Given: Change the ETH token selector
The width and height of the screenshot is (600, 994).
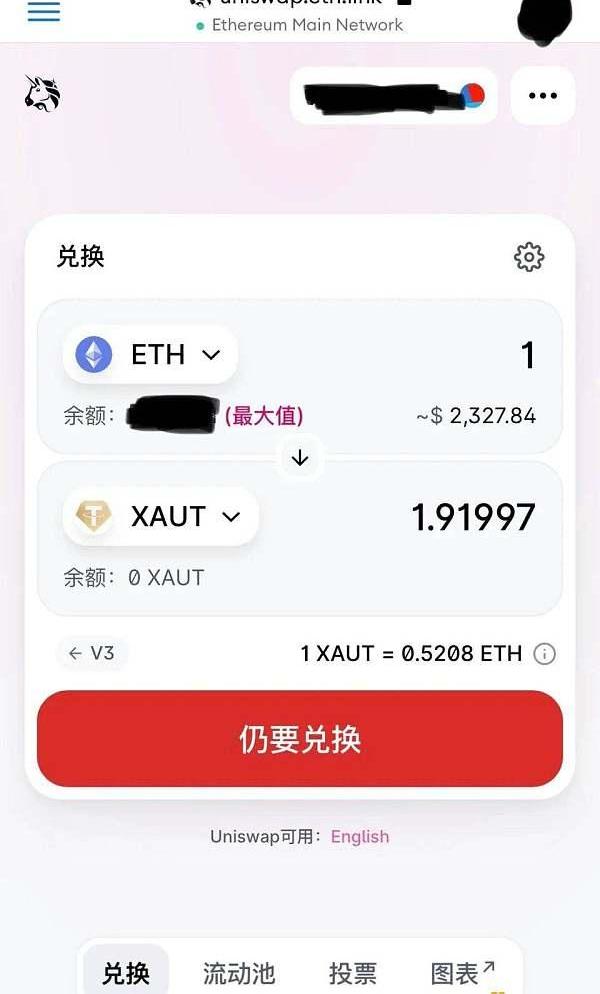Looking at the screenshot, I should tap(150, 354).
